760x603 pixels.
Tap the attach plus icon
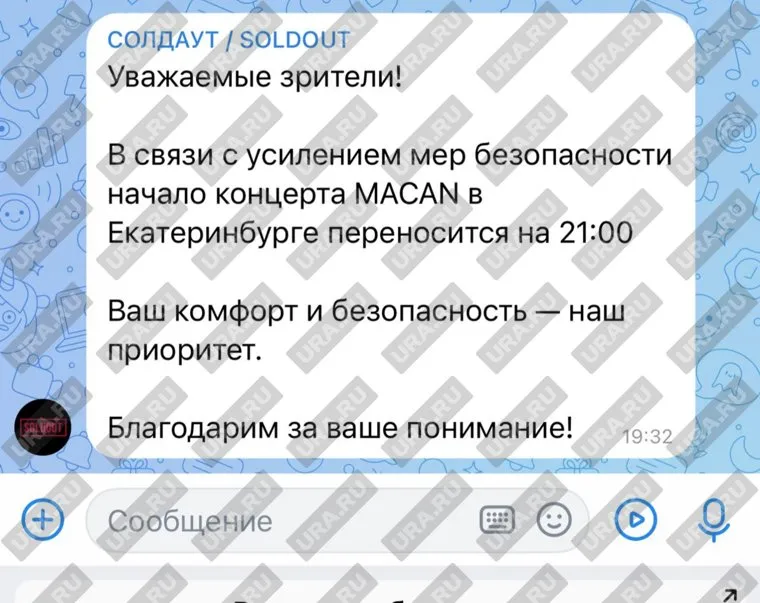coord(42,520)
